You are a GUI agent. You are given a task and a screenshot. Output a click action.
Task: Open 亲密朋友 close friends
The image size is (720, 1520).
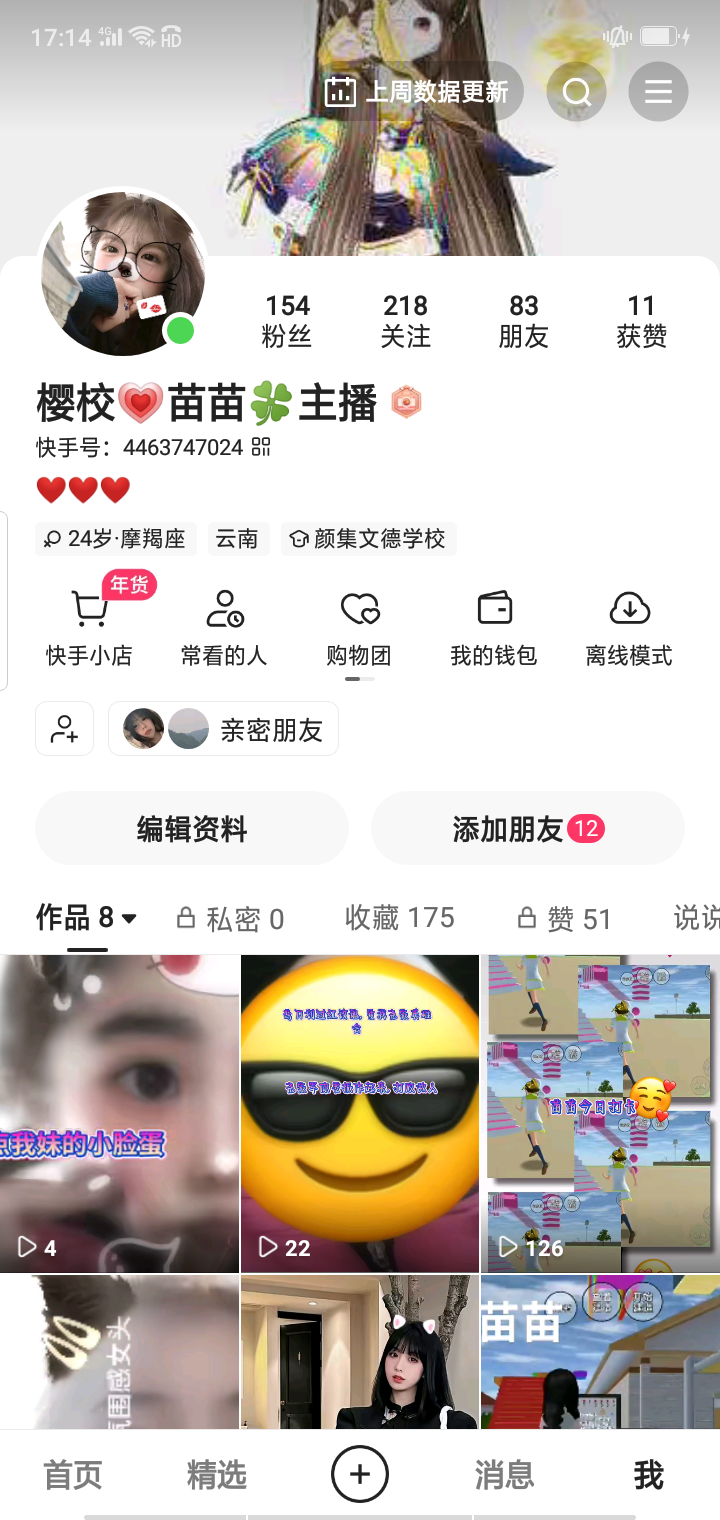224,729
